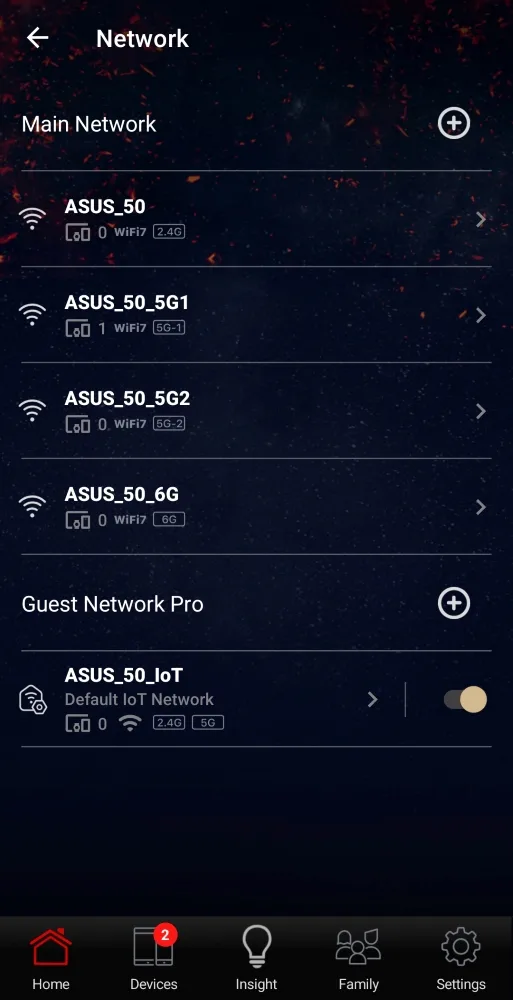Image resolution: width=513 pixels, height=1000 pixels.
Task: Add a new Guest Network Pro
Action: pos(454,603)
